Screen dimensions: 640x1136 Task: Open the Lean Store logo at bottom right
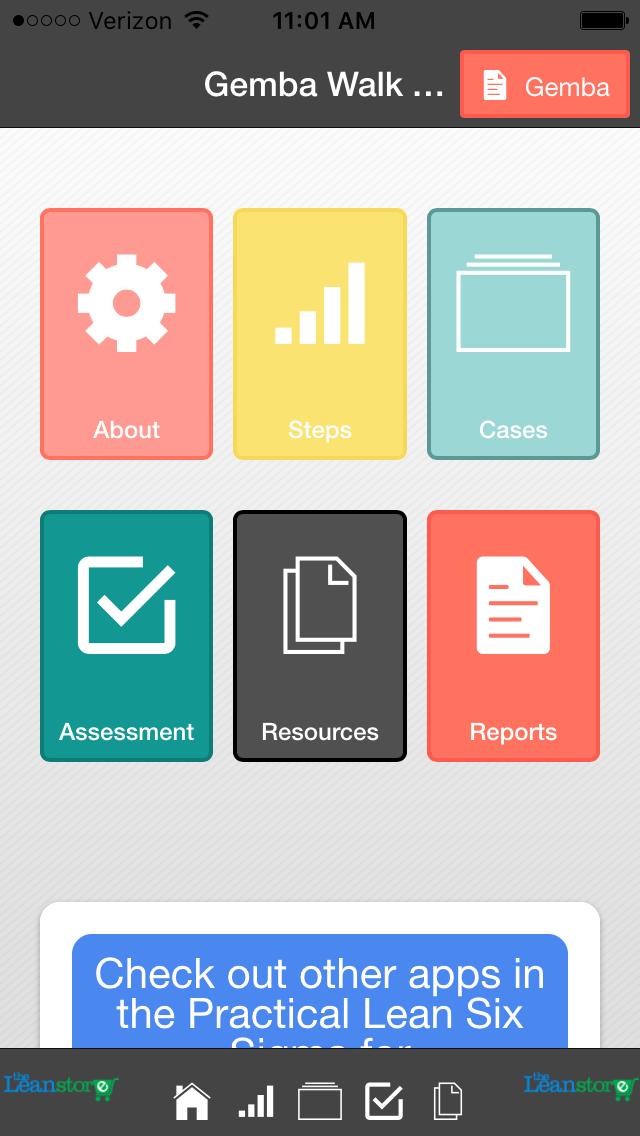point(581,1086)
